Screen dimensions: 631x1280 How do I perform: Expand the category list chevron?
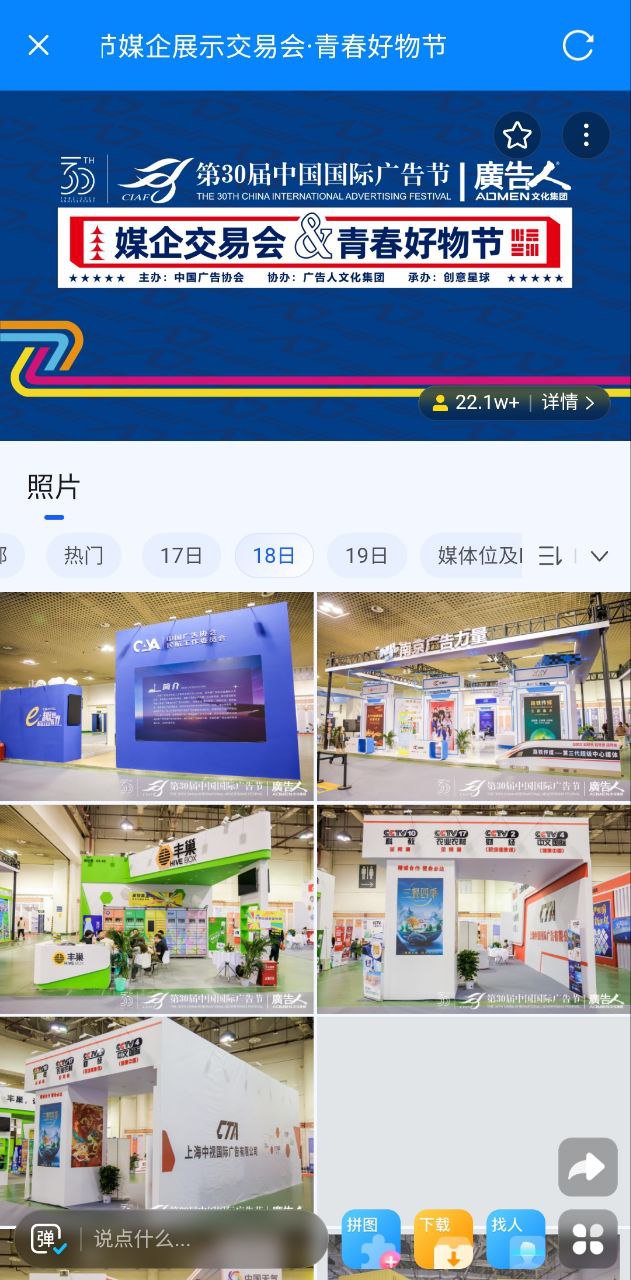(599, 556)
